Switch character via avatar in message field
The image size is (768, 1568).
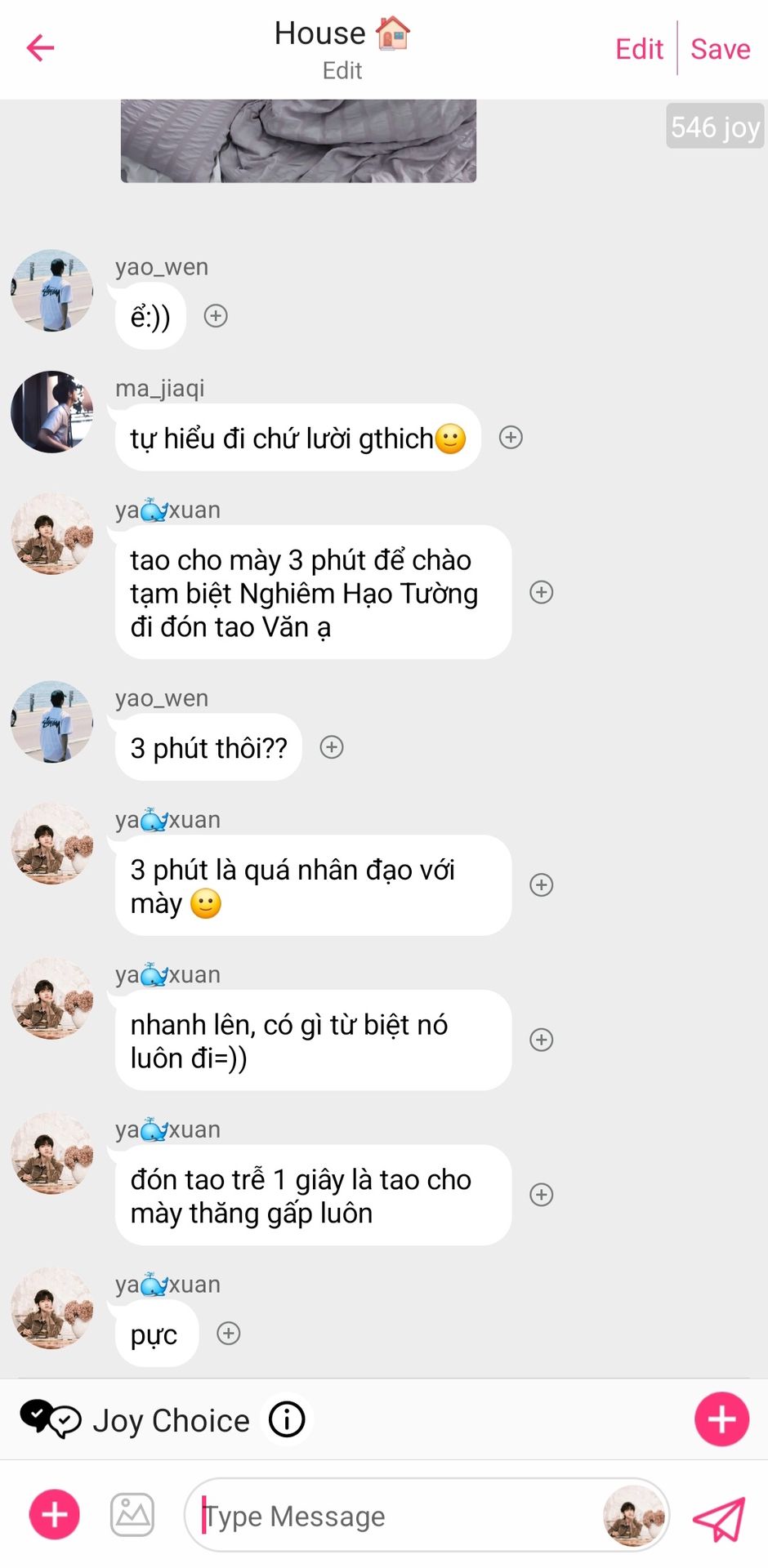point(634,1516)
